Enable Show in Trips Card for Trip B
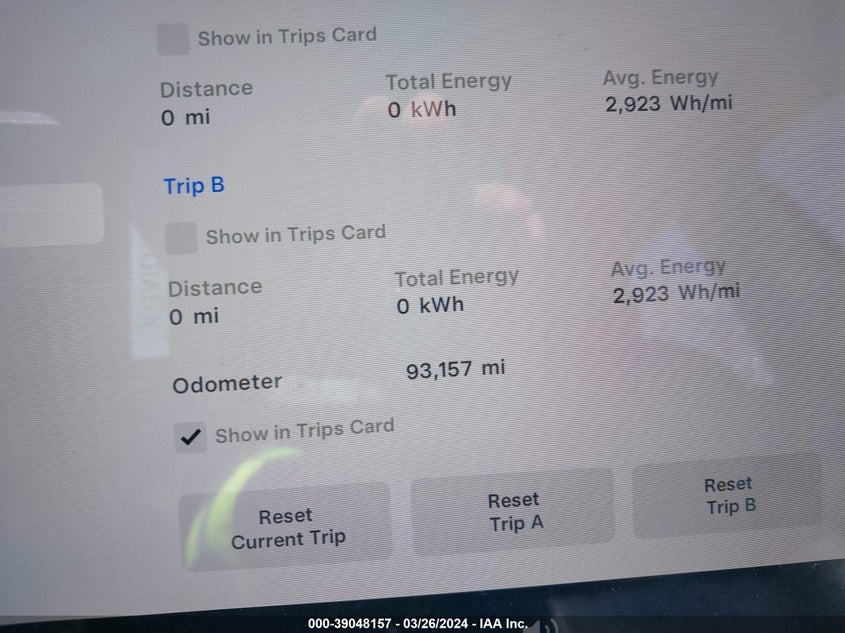The height and width of the screenshot is (633, 845). (x=181, y=238)
